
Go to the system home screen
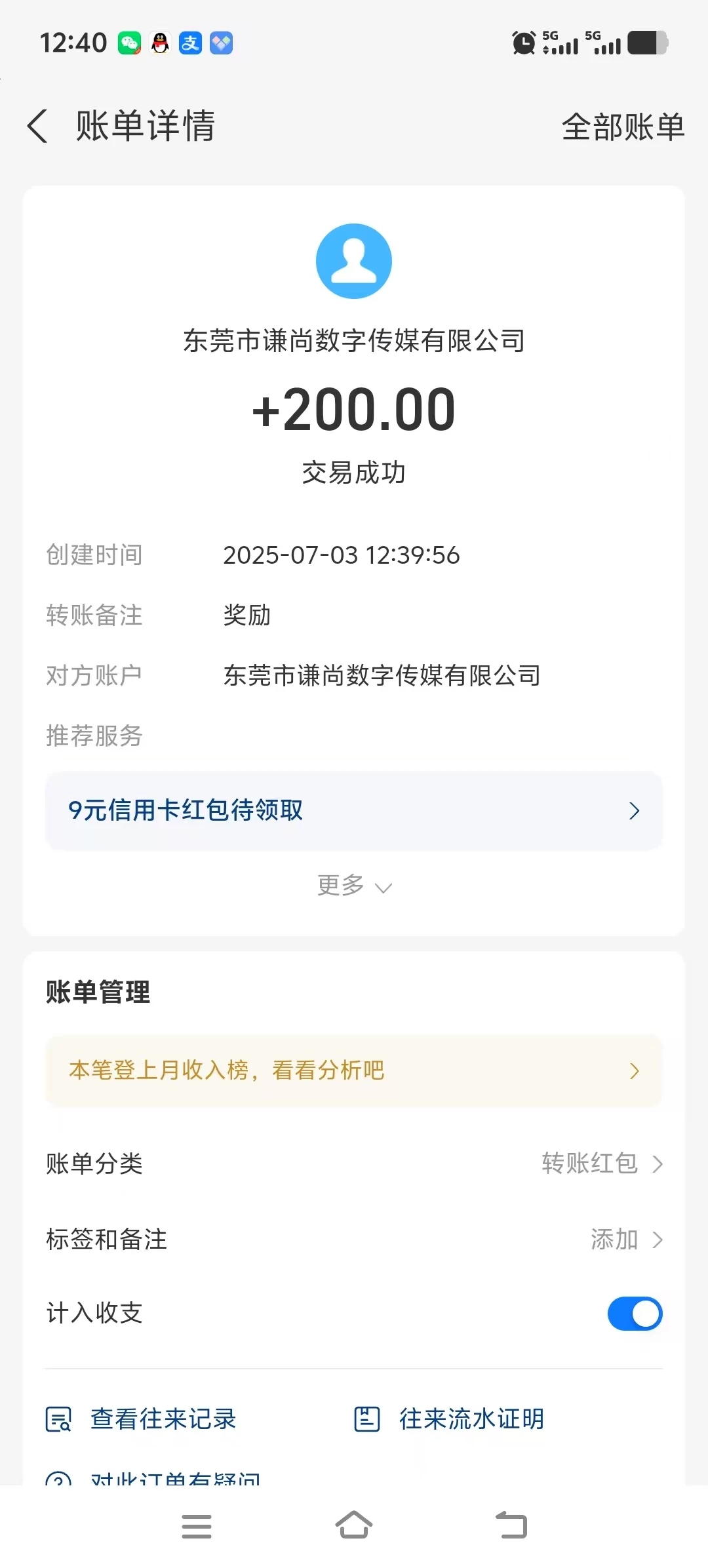(353, 1525)
